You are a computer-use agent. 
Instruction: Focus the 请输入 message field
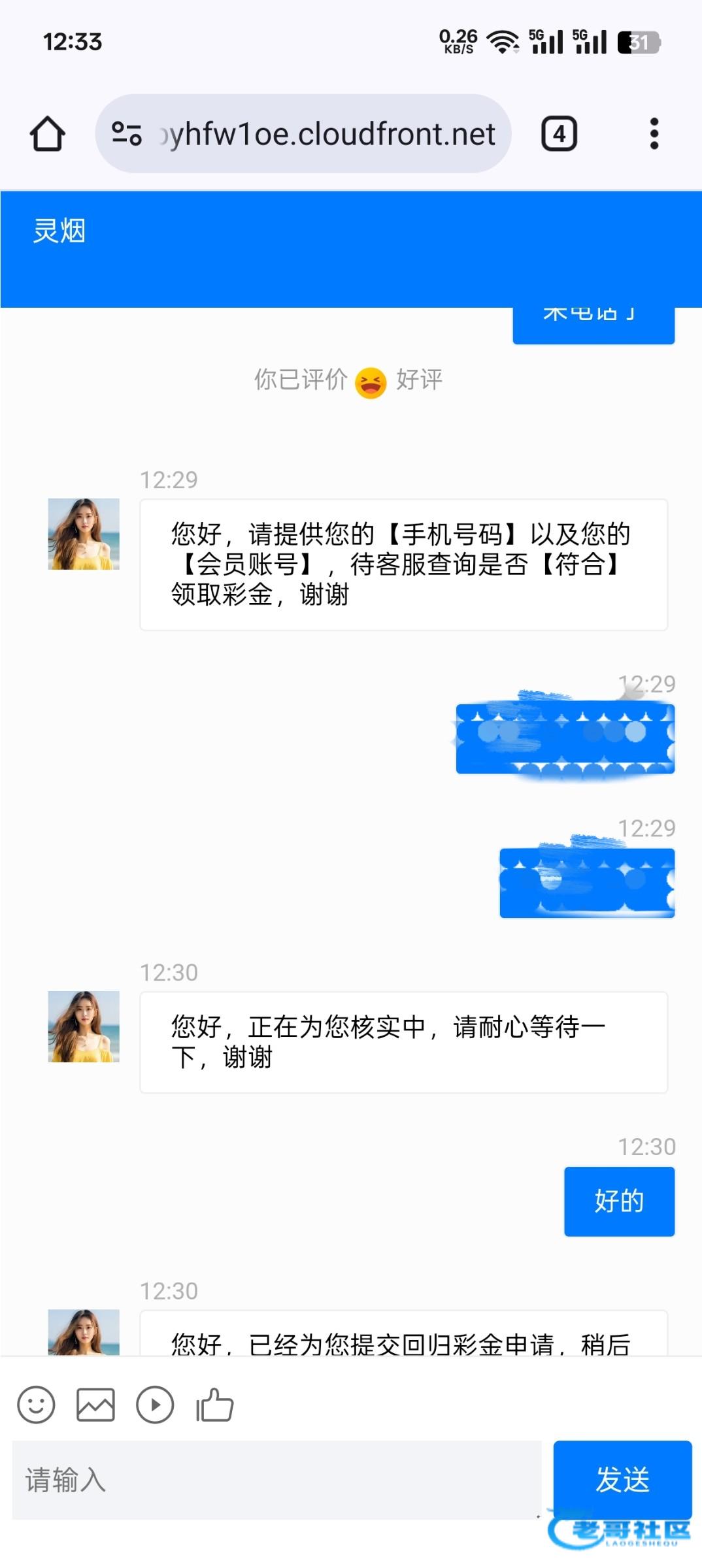(x=276, y=1480)
